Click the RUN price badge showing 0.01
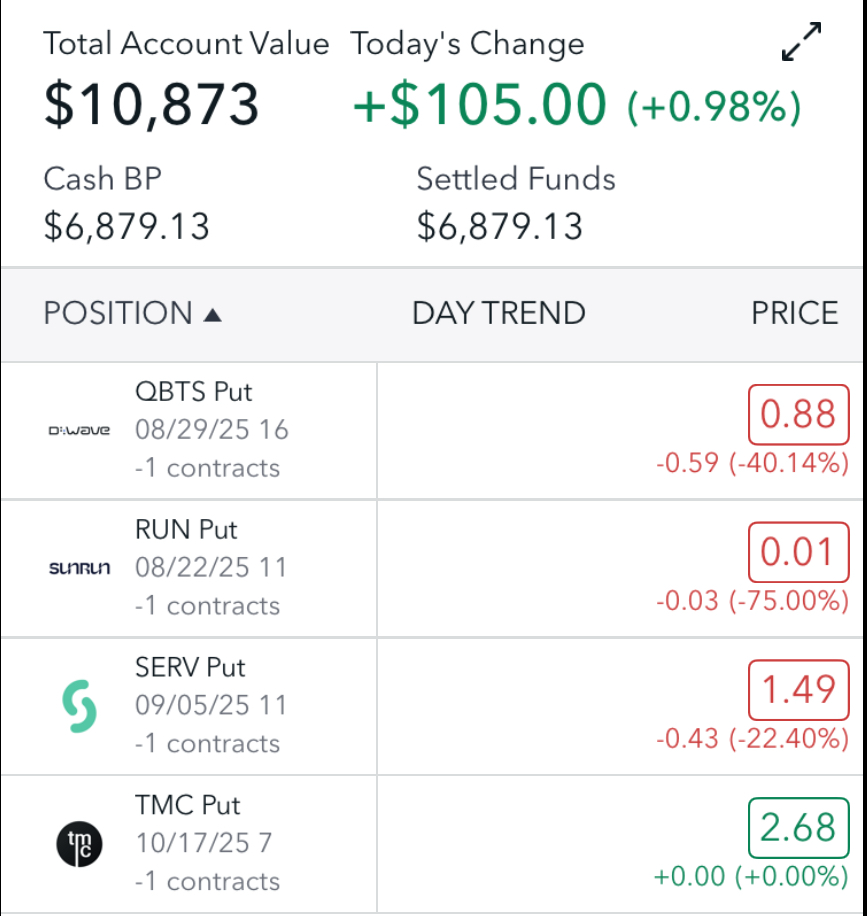Viewport: 867px width, 916px height. pyautogui.click(x=798, y=552)
